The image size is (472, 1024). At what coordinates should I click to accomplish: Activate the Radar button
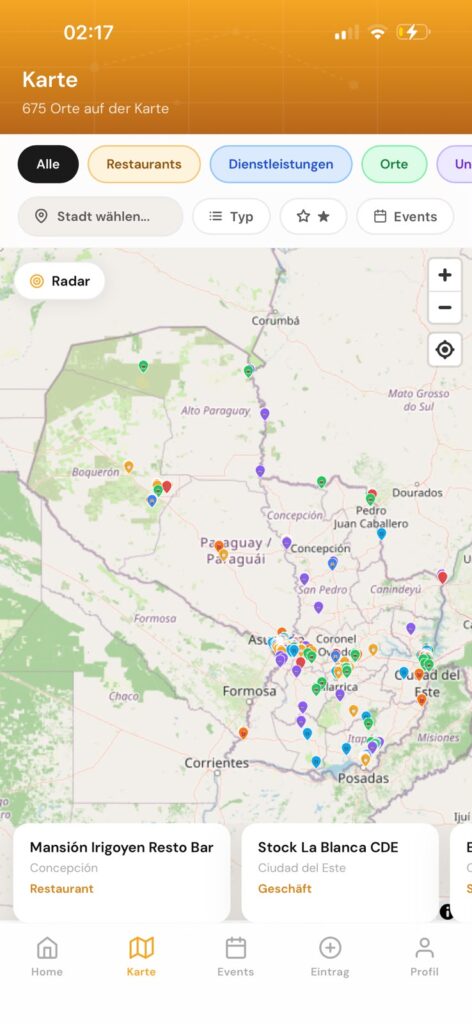coord(59,281)
